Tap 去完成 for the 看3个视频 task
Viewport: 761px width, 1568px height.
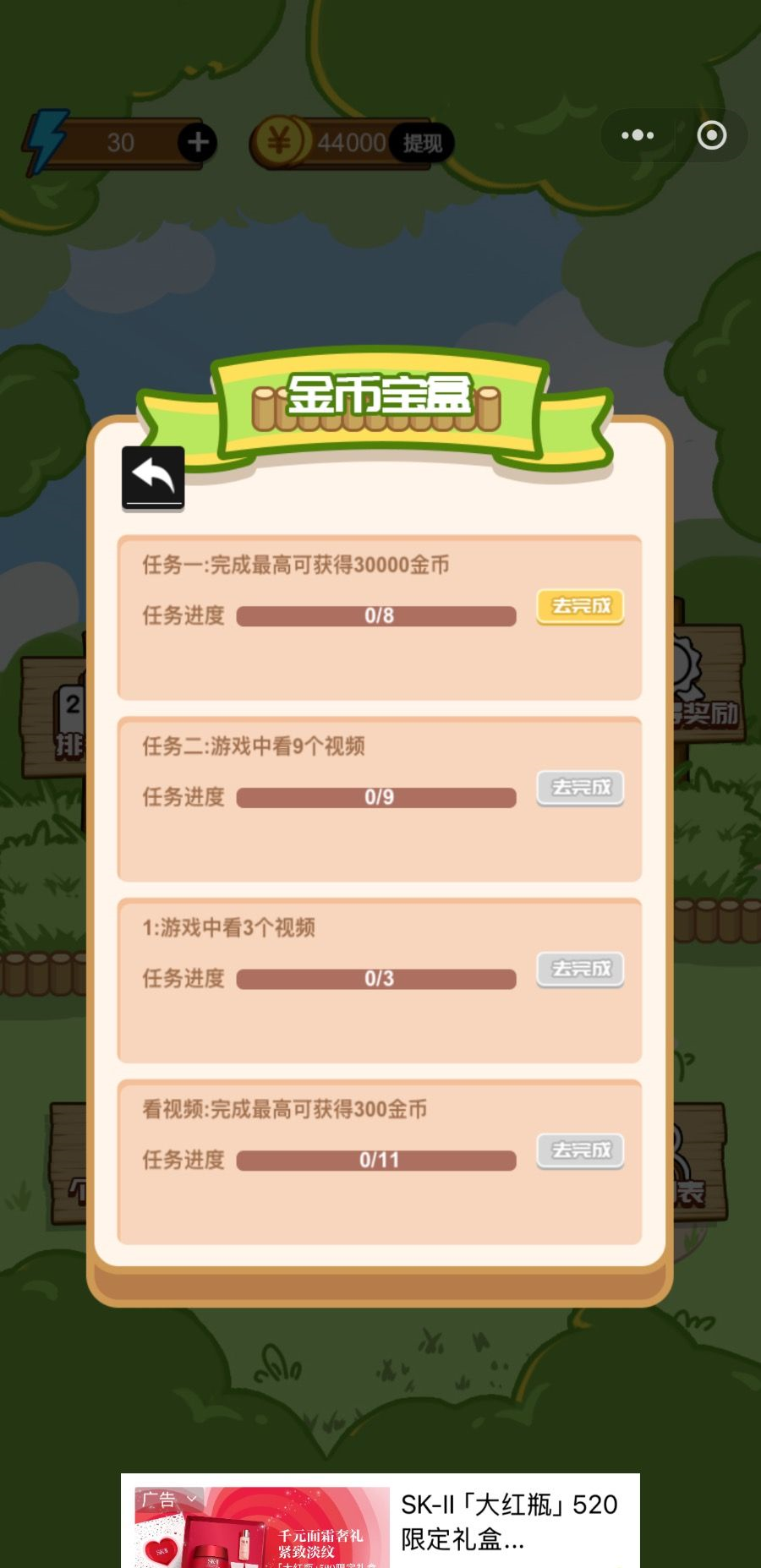[580, 969]
